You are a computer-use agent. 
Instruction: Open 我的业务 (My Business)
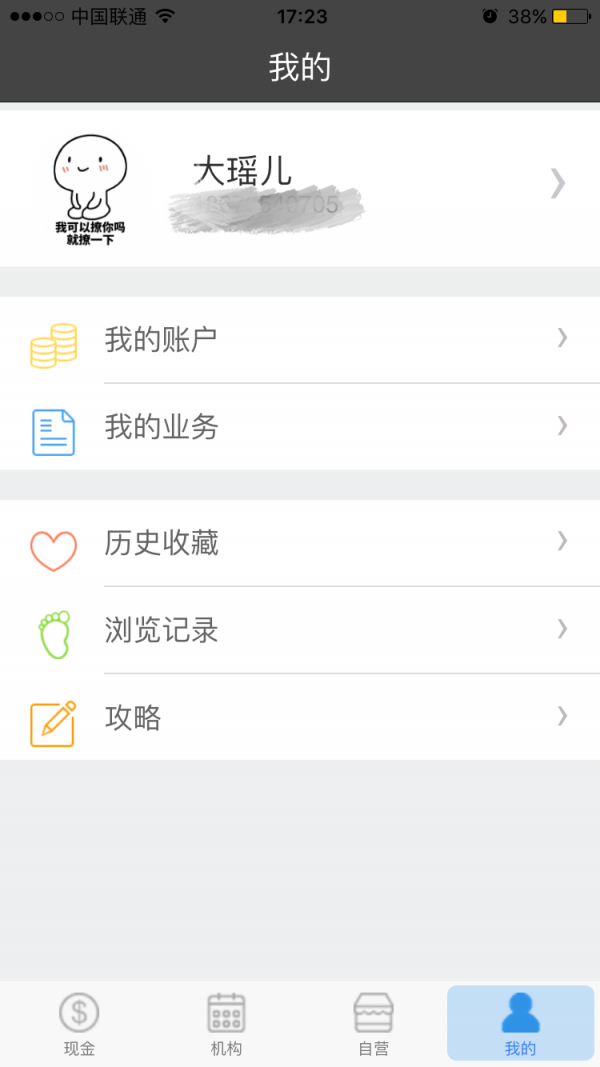click(x=300, y=427)
